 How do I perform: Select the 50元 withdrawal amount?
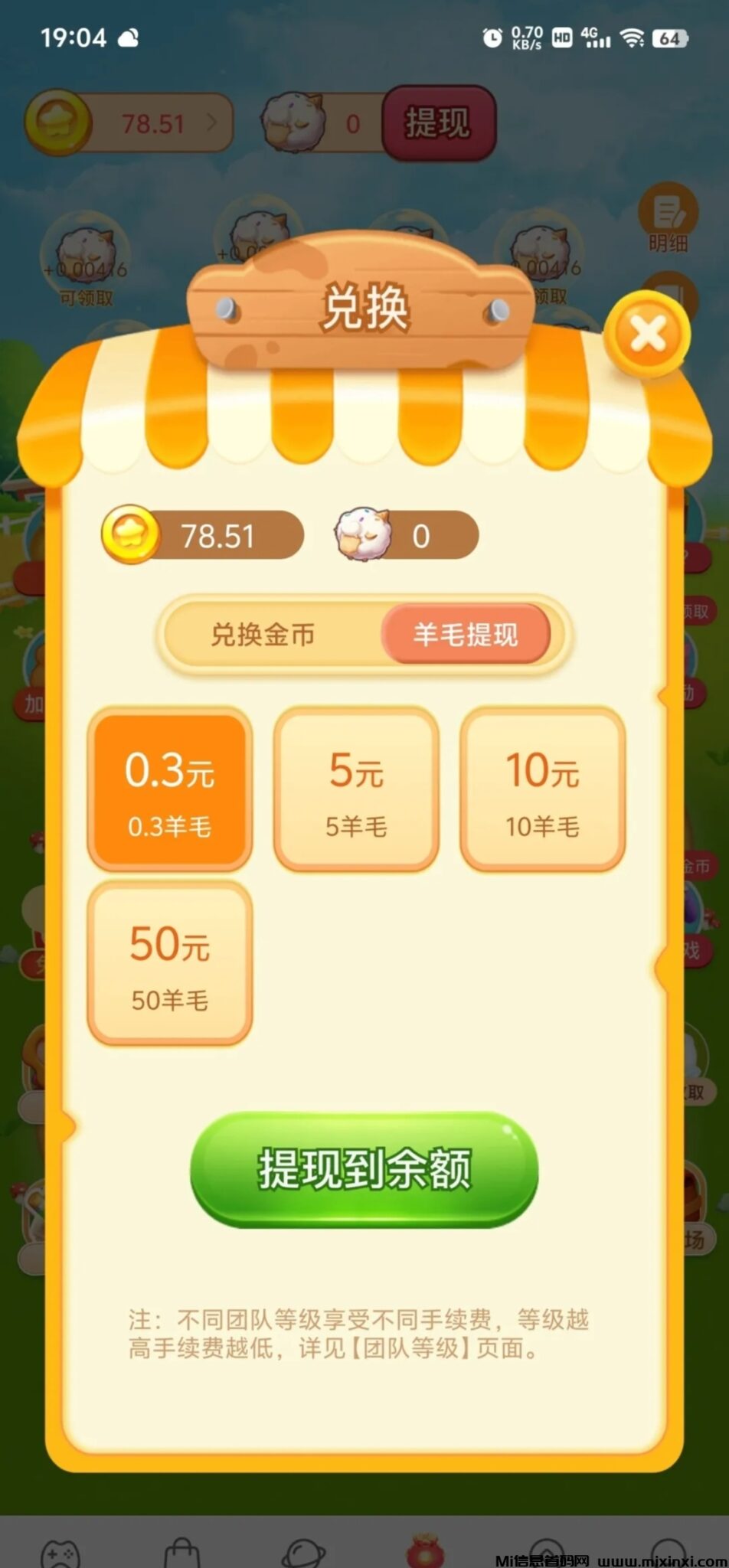(169, 963)
